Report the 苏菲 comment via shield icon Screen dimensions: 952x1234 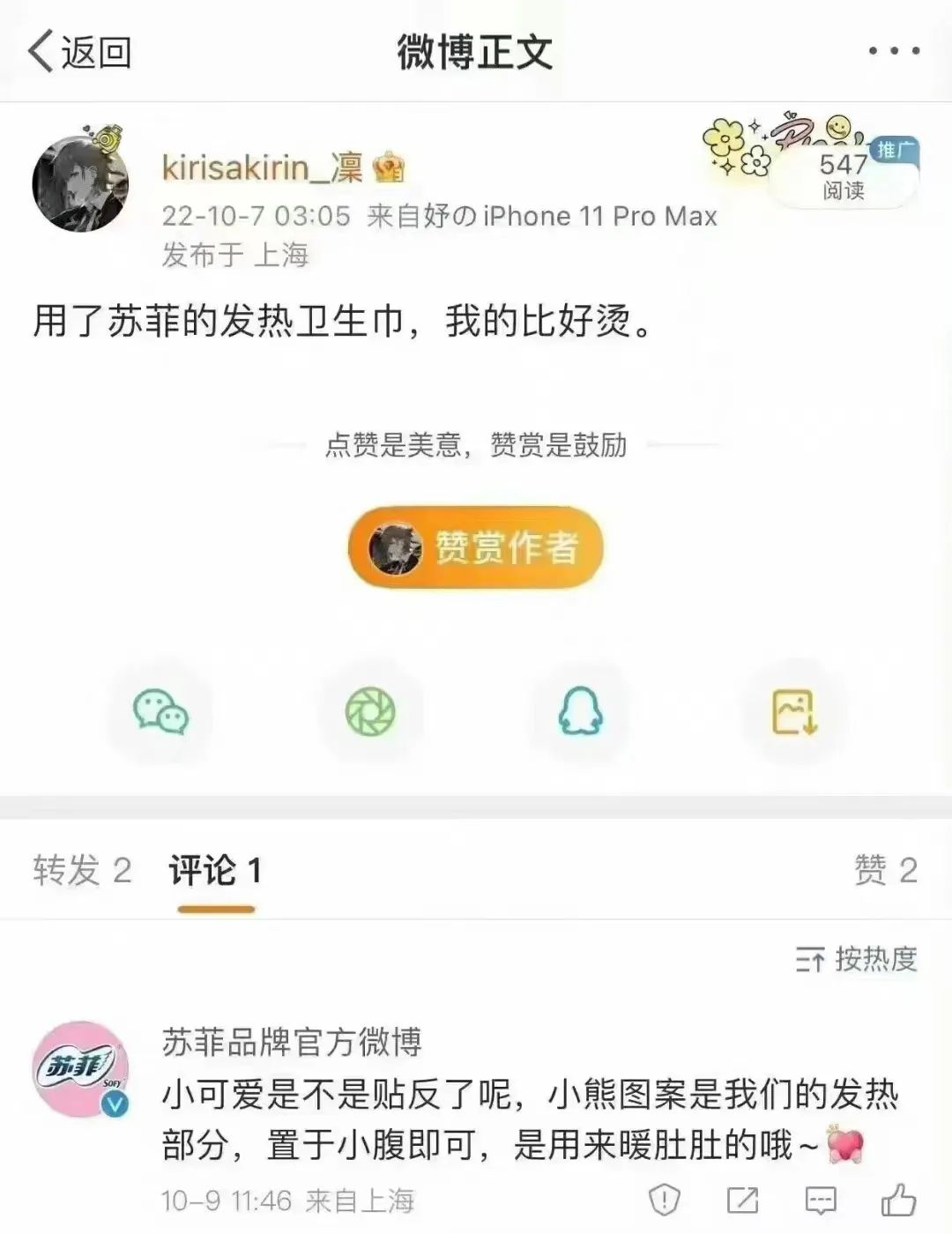pyautogui.click(x=664, y=1201)
